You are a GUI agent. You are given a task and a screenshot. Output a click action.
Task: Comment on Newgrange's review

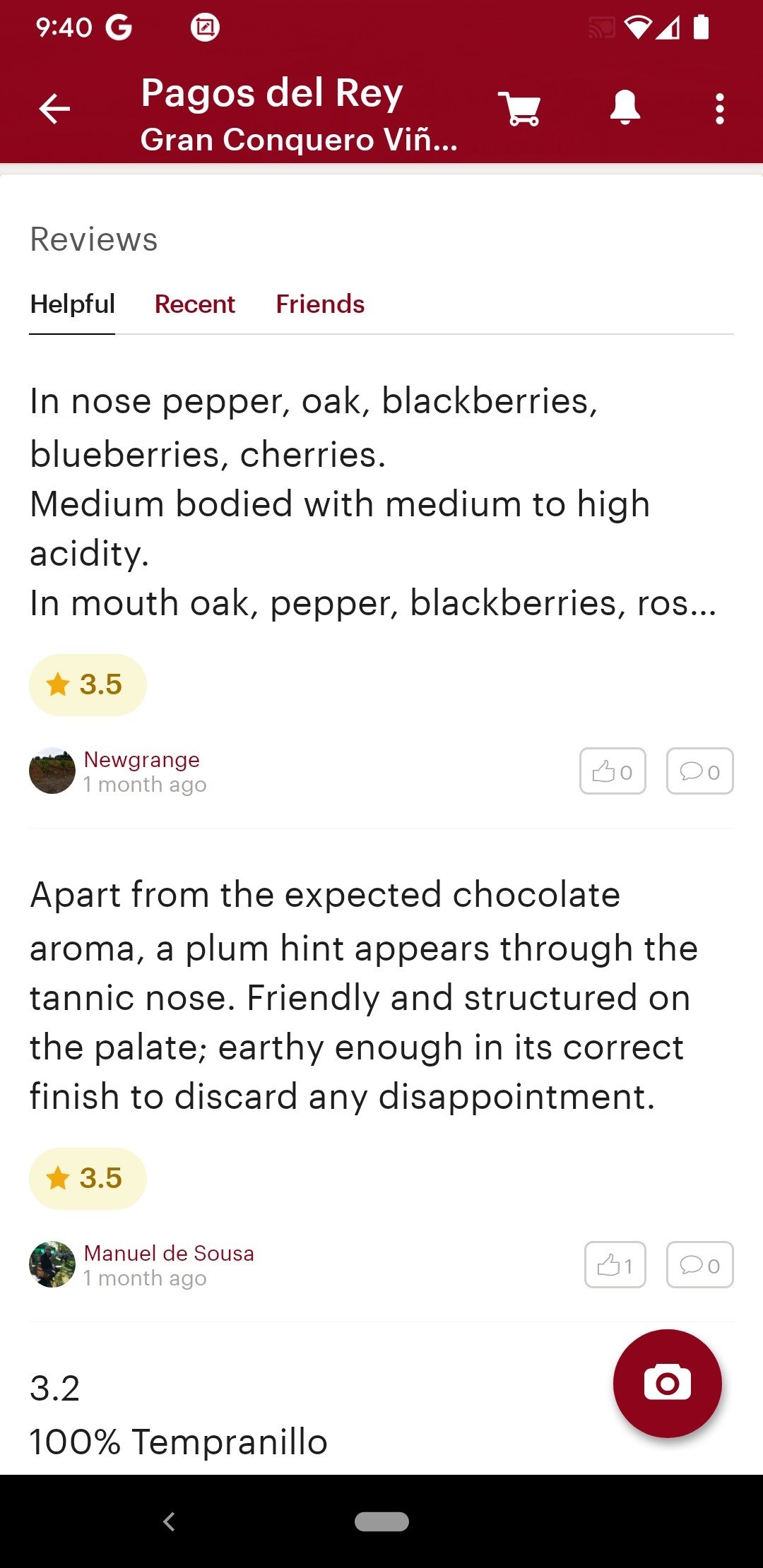pyautogui.click(x=699, y=771)
